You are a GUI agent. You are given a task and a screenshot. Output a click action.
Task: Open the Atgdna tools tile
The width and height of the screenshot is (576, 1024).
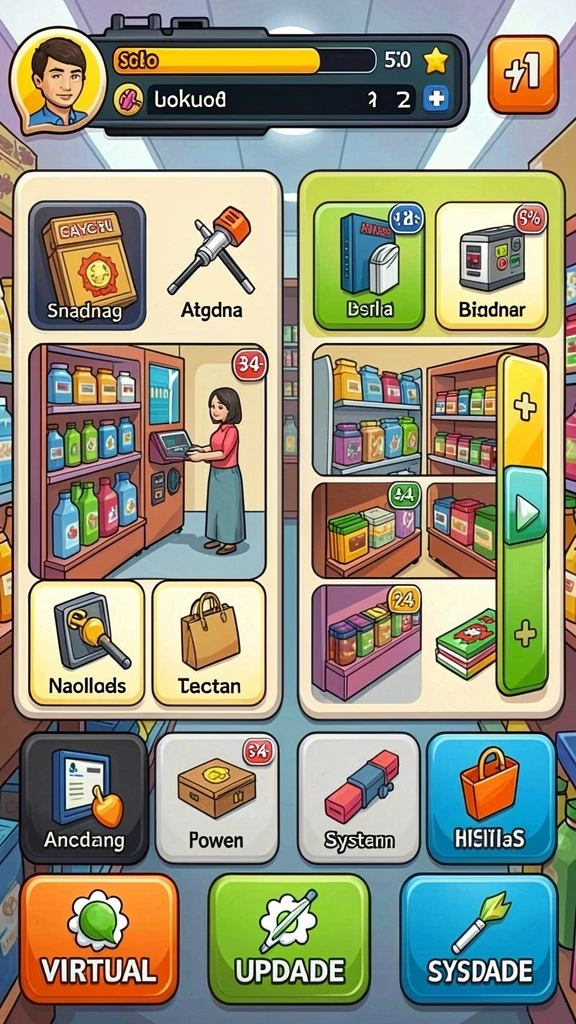pos(210,265)
